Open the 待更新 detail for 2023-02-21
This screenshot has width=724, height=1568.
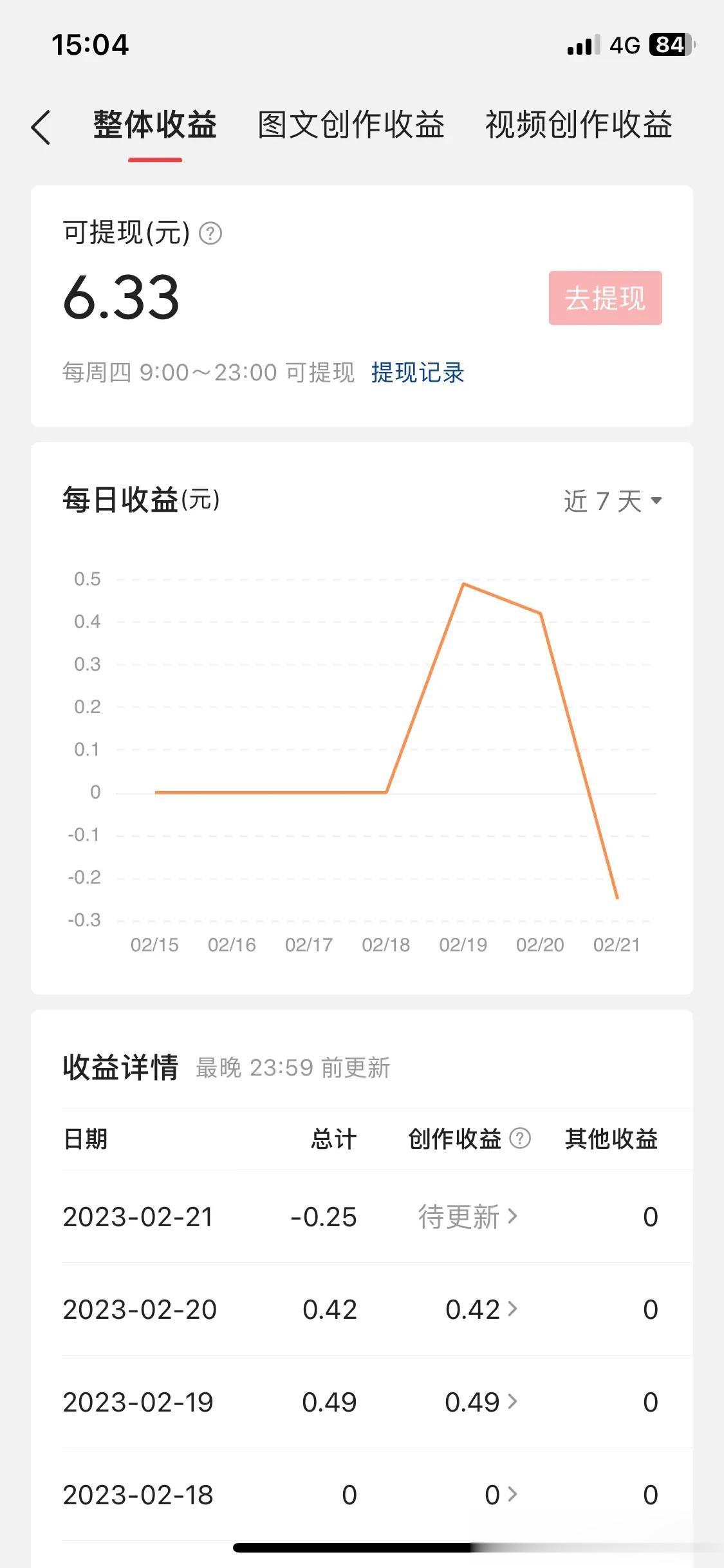point(468,1217)
